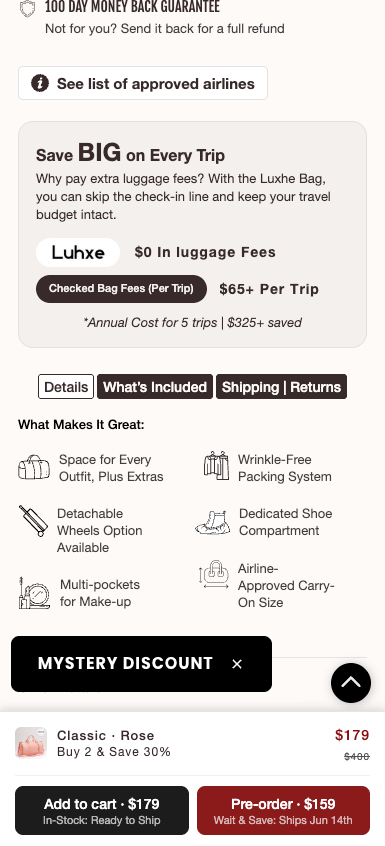Add to cart for $179
Screen dimensions: 385x846
tap(102, 810)
